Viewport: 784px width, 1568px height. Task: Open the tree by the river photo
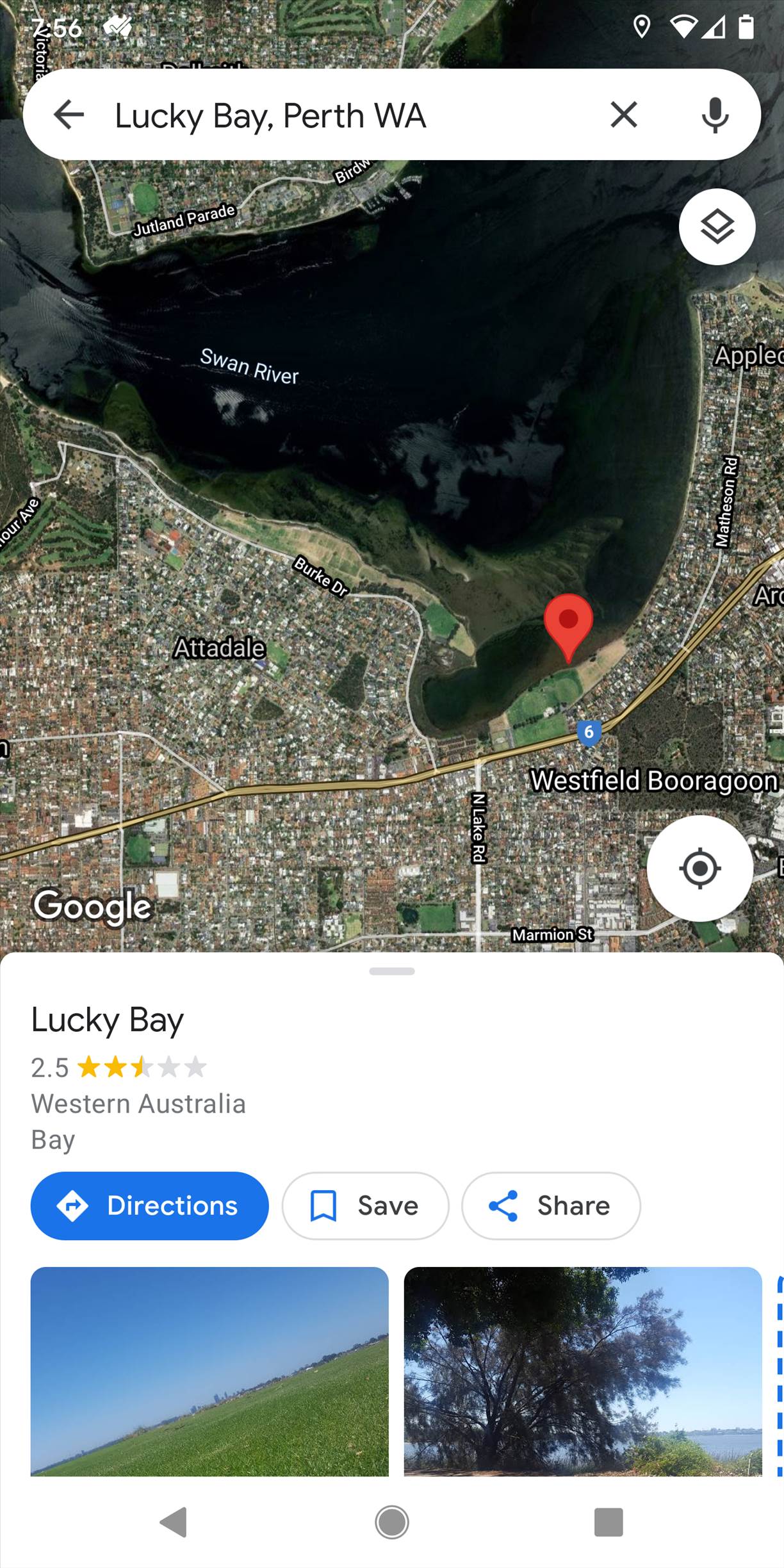[x=582, y=1371]
